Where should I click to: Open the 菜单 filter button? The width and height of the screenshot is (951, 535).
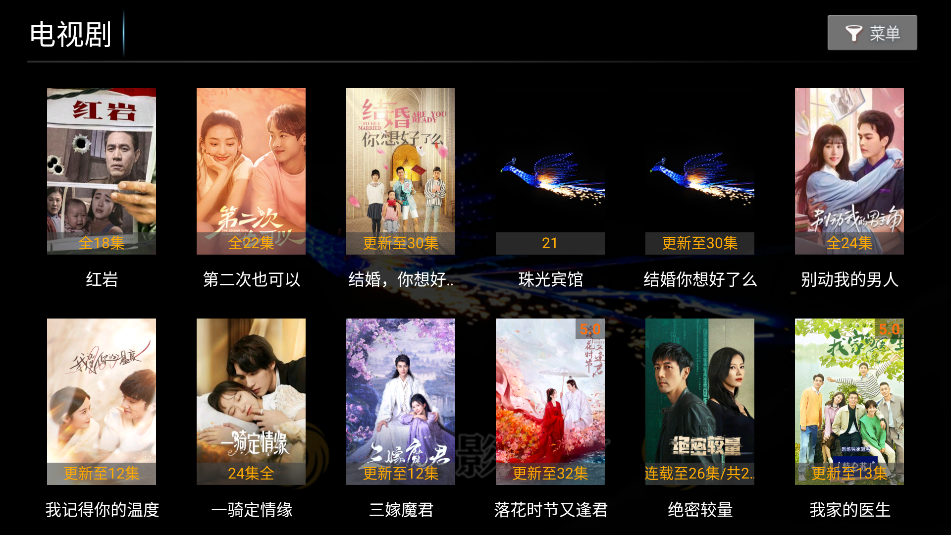(x=872, y=33)
